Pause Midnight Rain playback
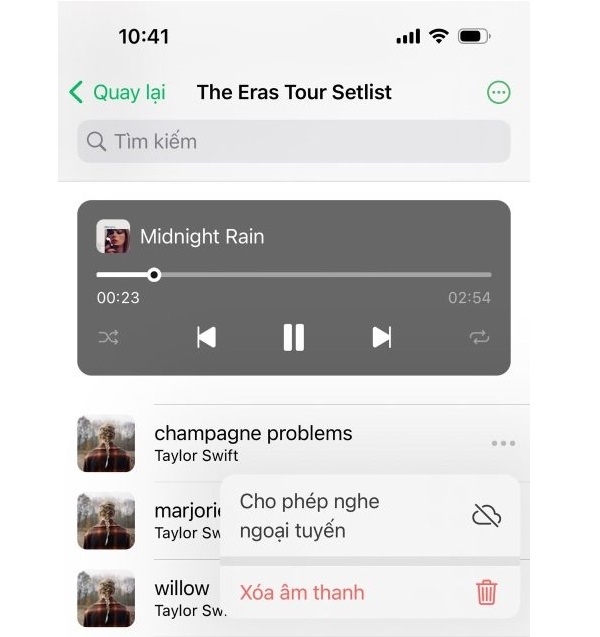 [x=293, y=337]
